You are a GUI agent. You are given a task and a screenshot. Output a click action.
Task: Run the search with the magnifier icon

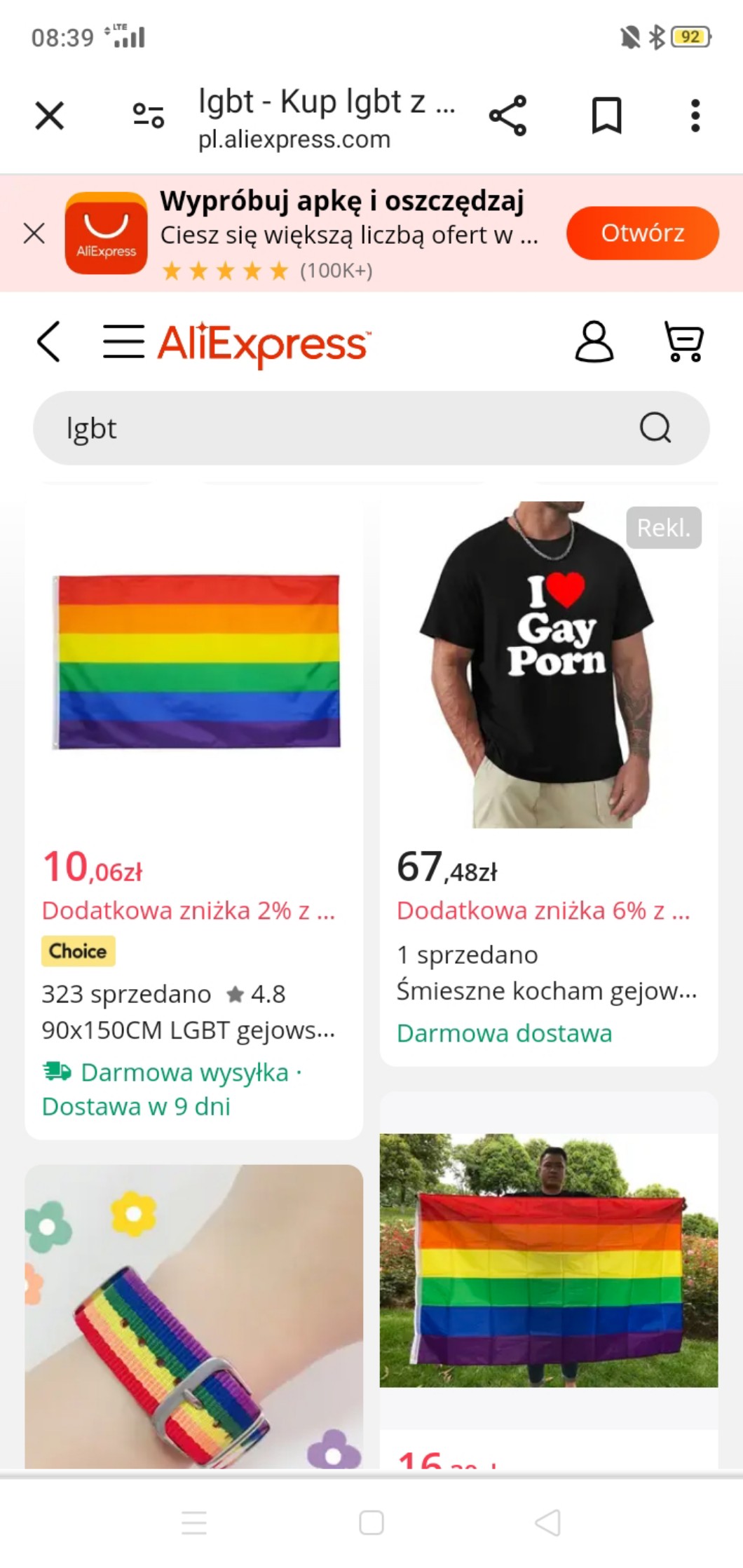655,428
